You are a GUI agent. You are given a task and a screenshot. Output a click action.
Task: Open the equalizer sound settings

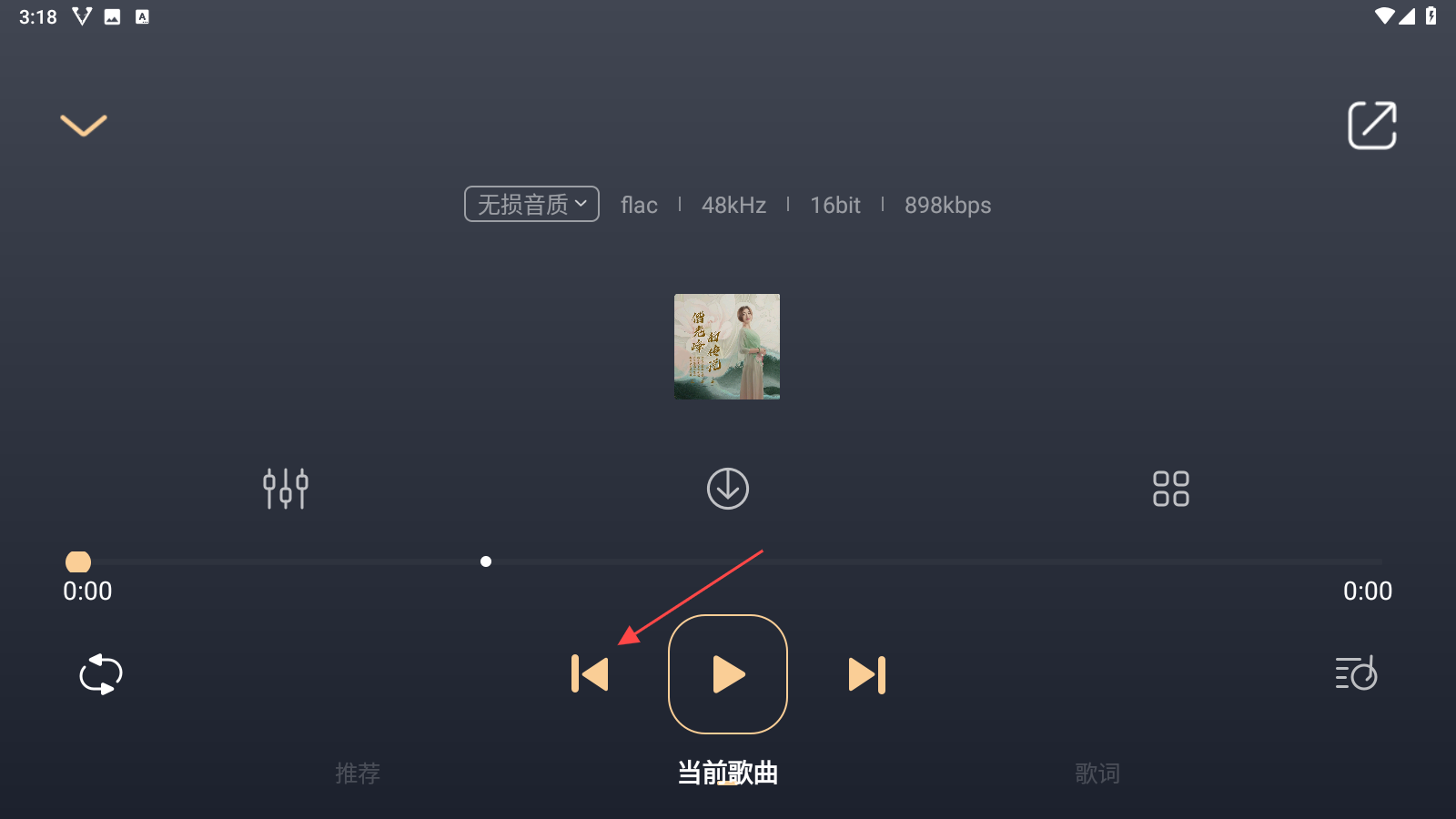[x=286, y=489]
